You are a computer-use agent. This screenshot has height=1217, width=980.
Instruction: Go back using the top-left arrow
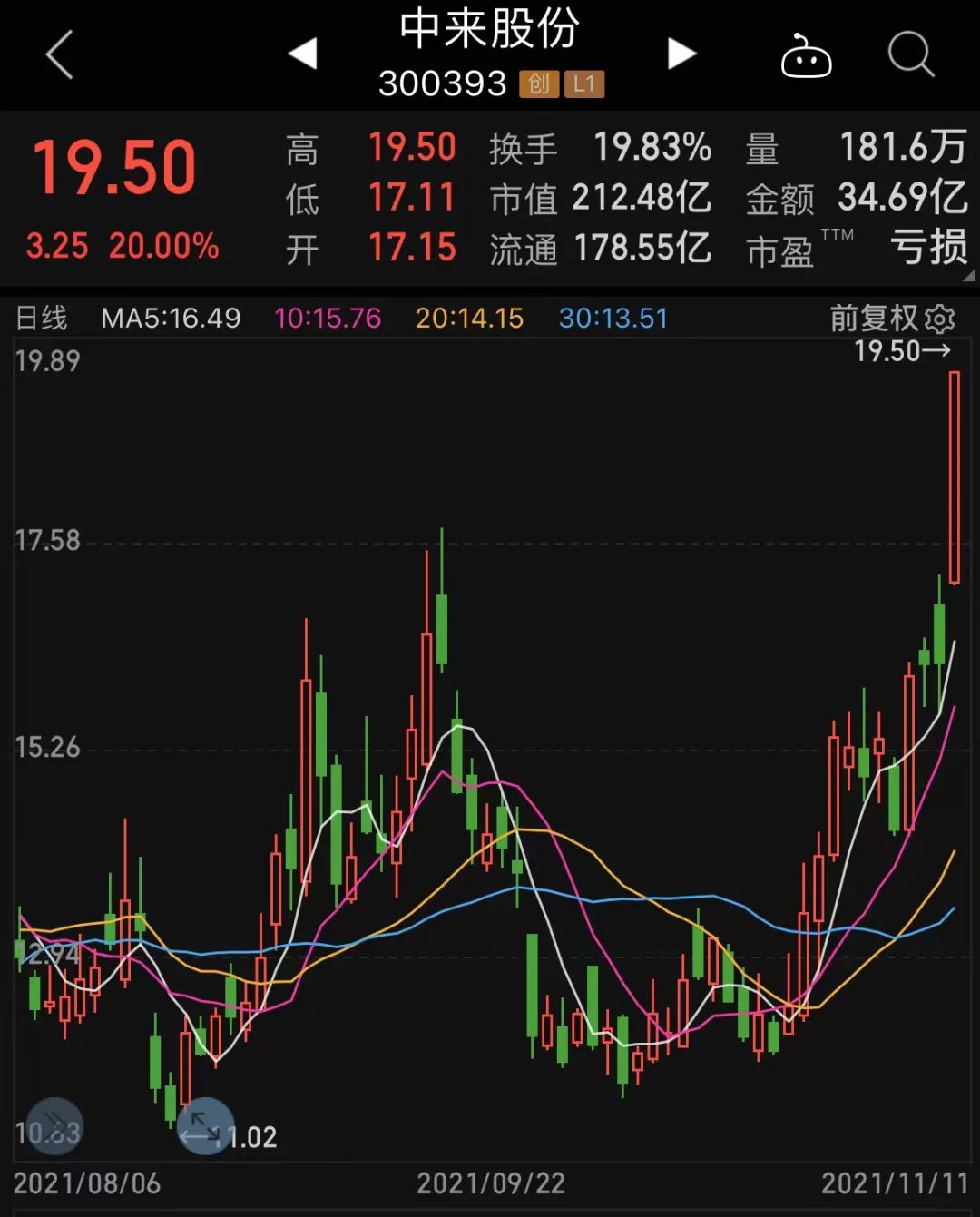60,54
